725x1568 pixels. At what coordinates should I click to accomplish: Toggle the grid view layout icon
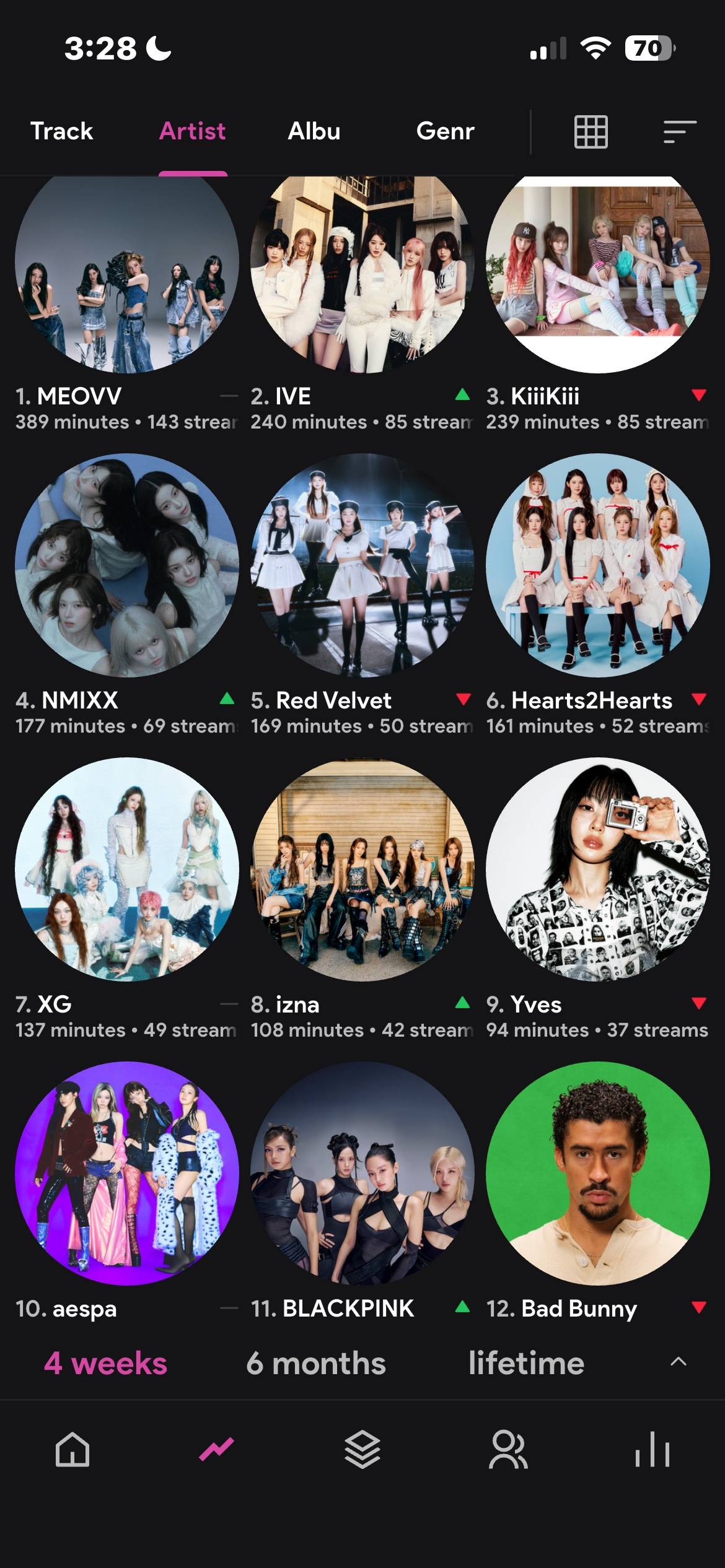[x=591, y=132]
